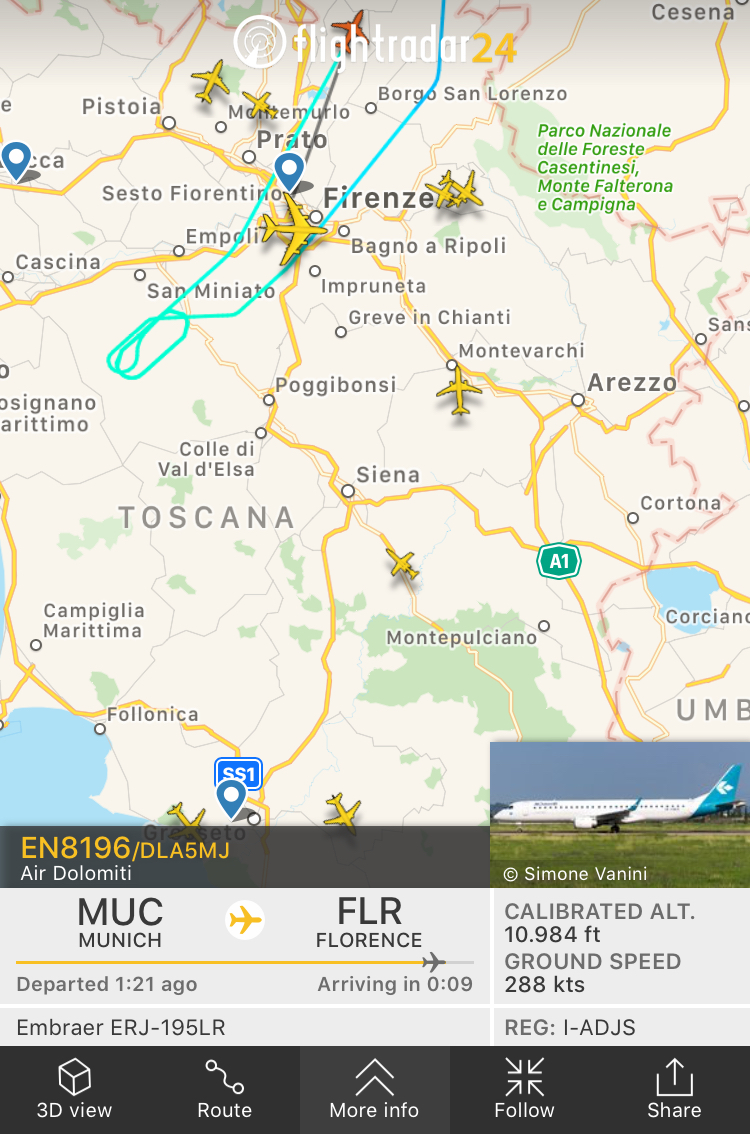
Task: Follow this flight
Action: coord(524,1090)
